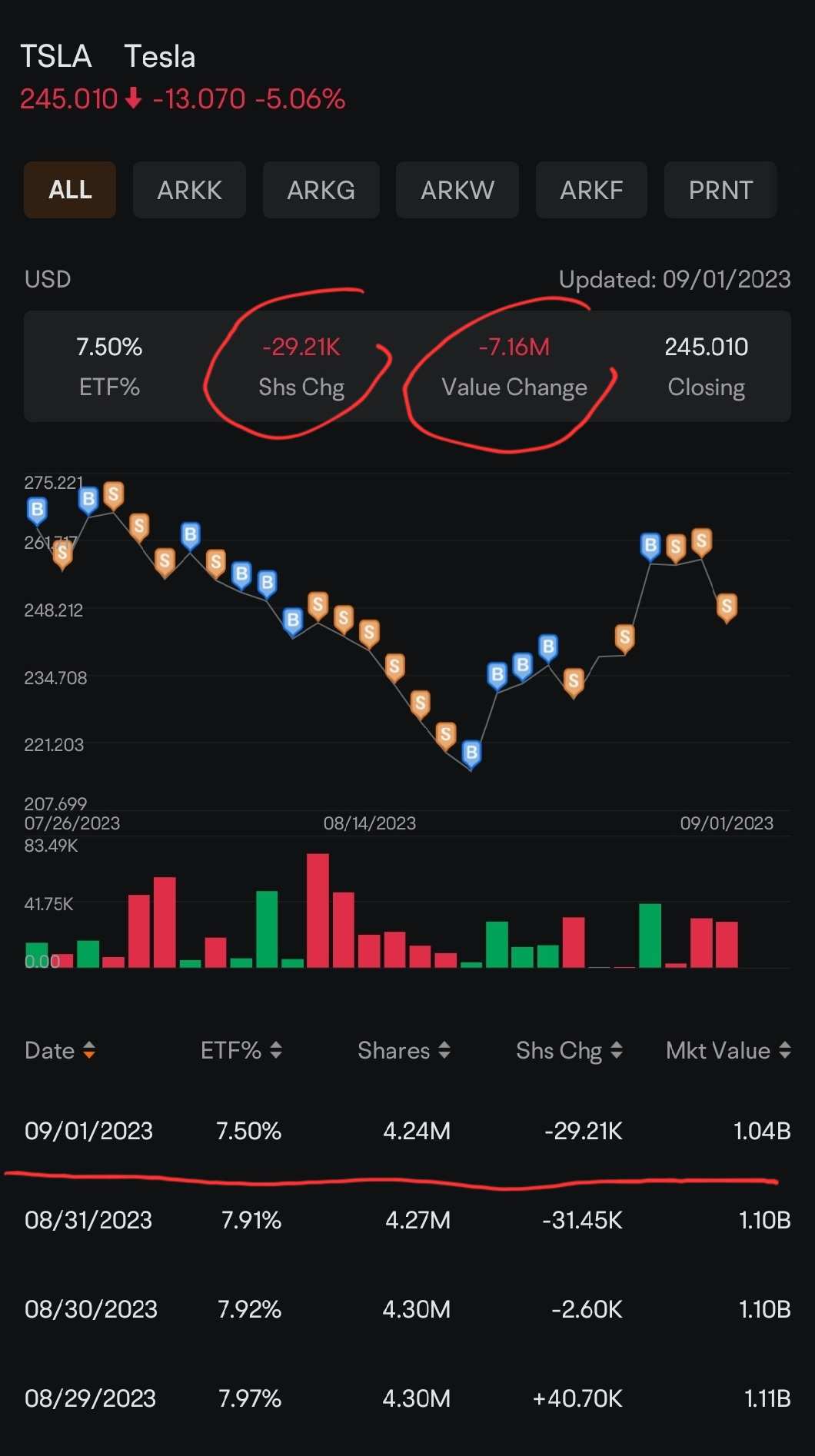Switch to the ARKK tab
The width and height of the screenshot is (815, 1456).
189,190
